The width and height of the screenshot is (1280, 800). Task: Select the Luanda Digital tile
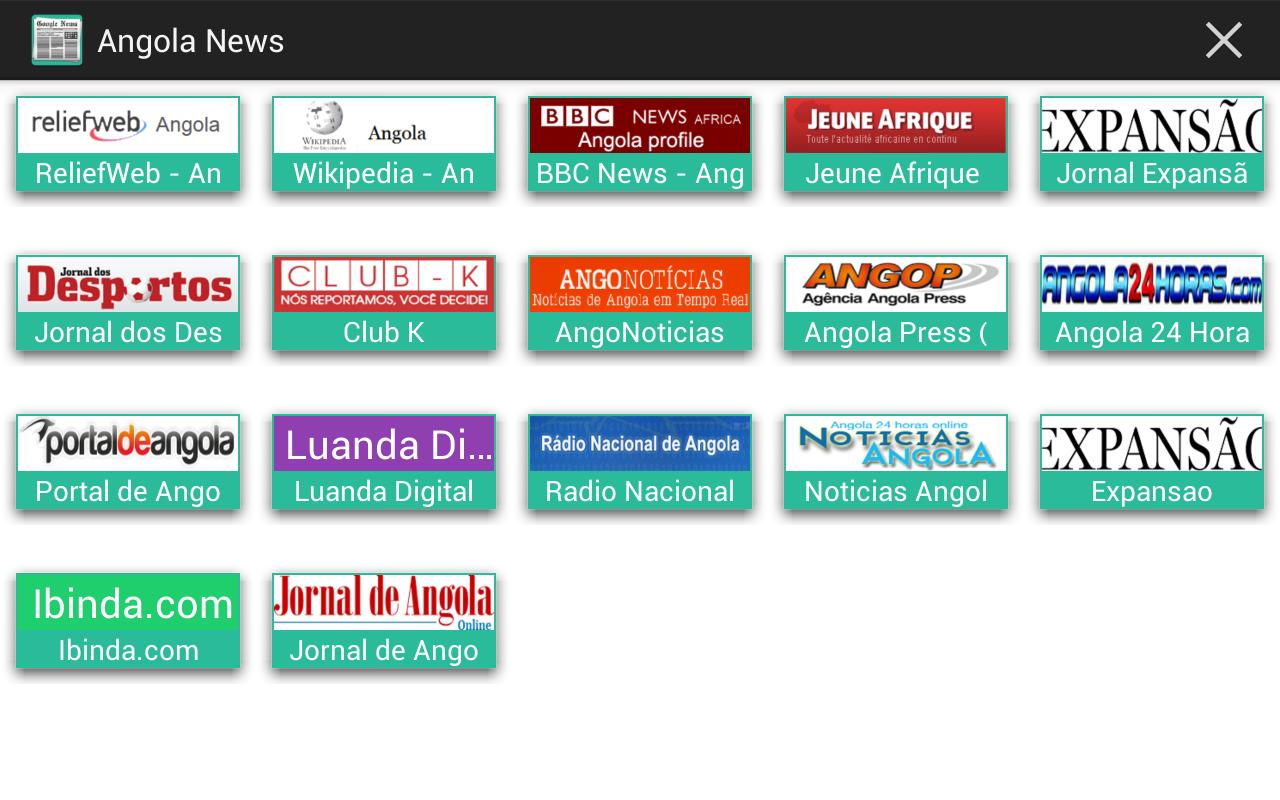384,462
